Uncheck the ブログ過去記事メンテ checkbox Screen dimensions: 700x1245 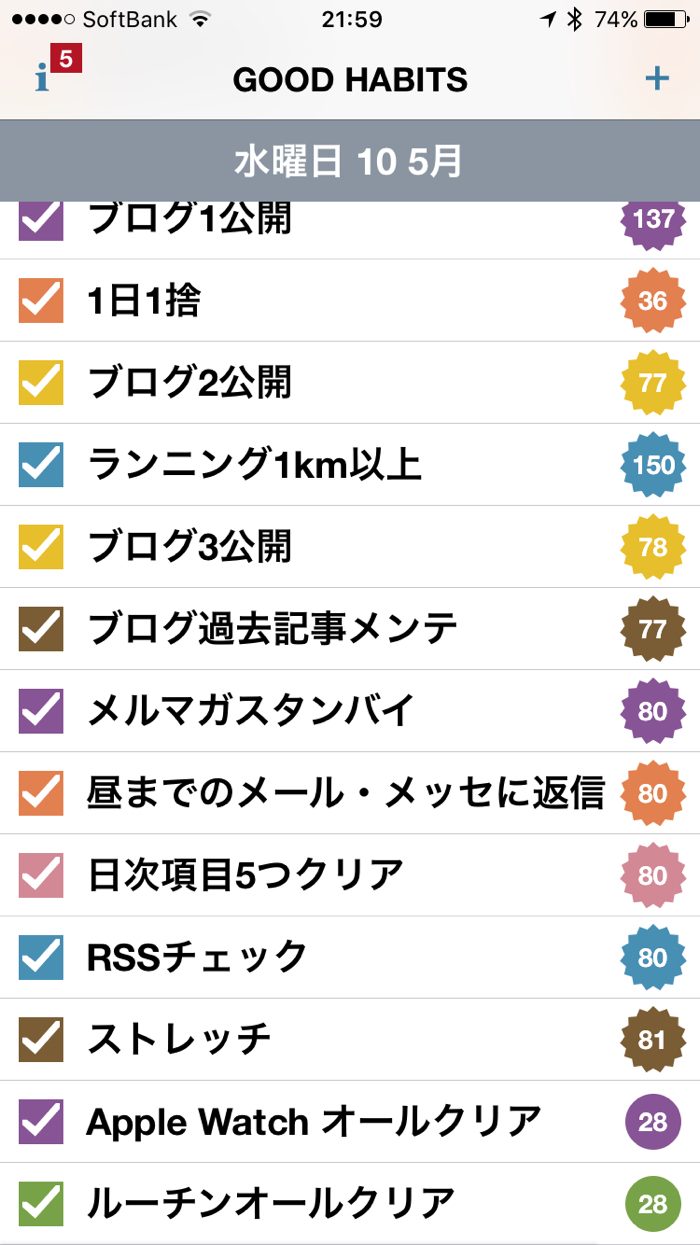(41, 628)
